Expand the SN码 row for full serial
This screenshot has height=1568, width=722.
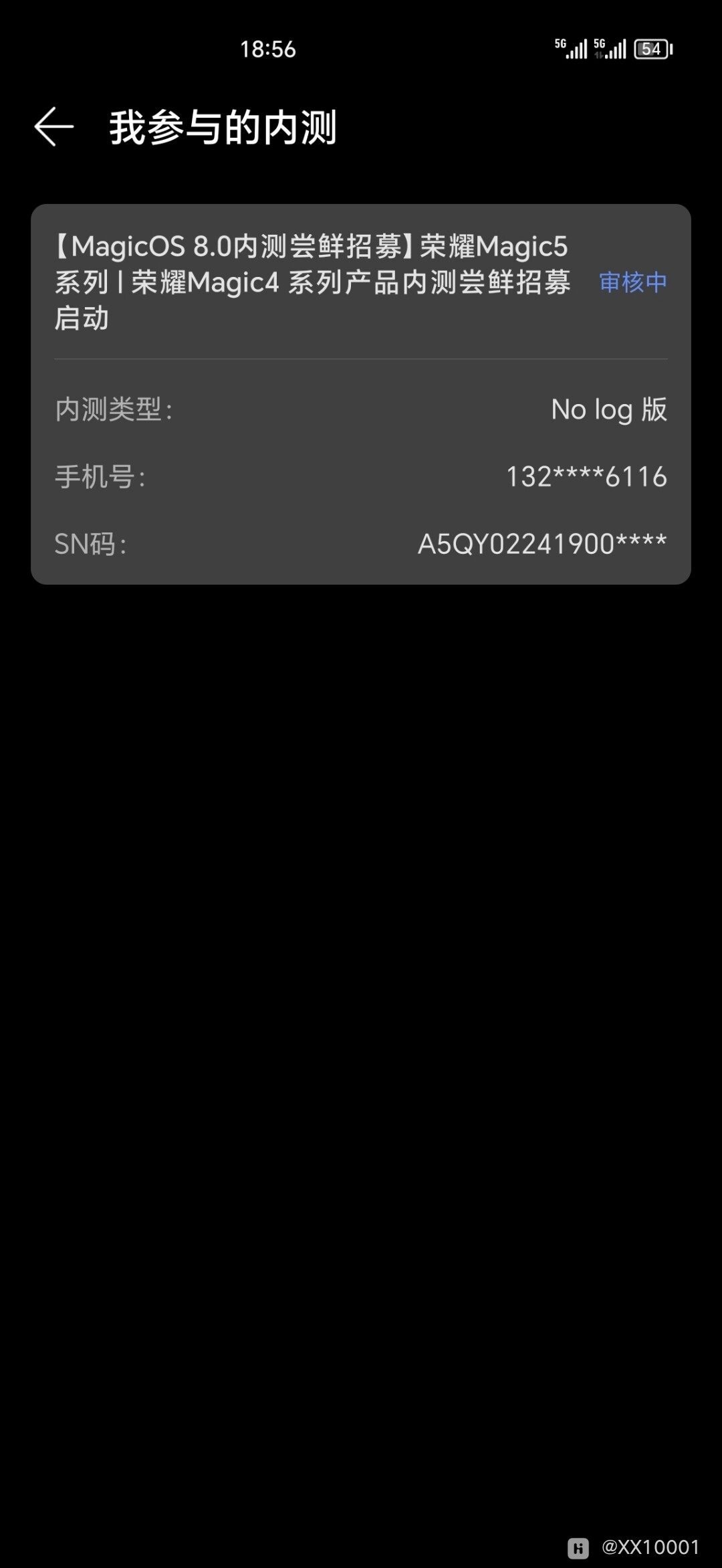click(361, 544)
